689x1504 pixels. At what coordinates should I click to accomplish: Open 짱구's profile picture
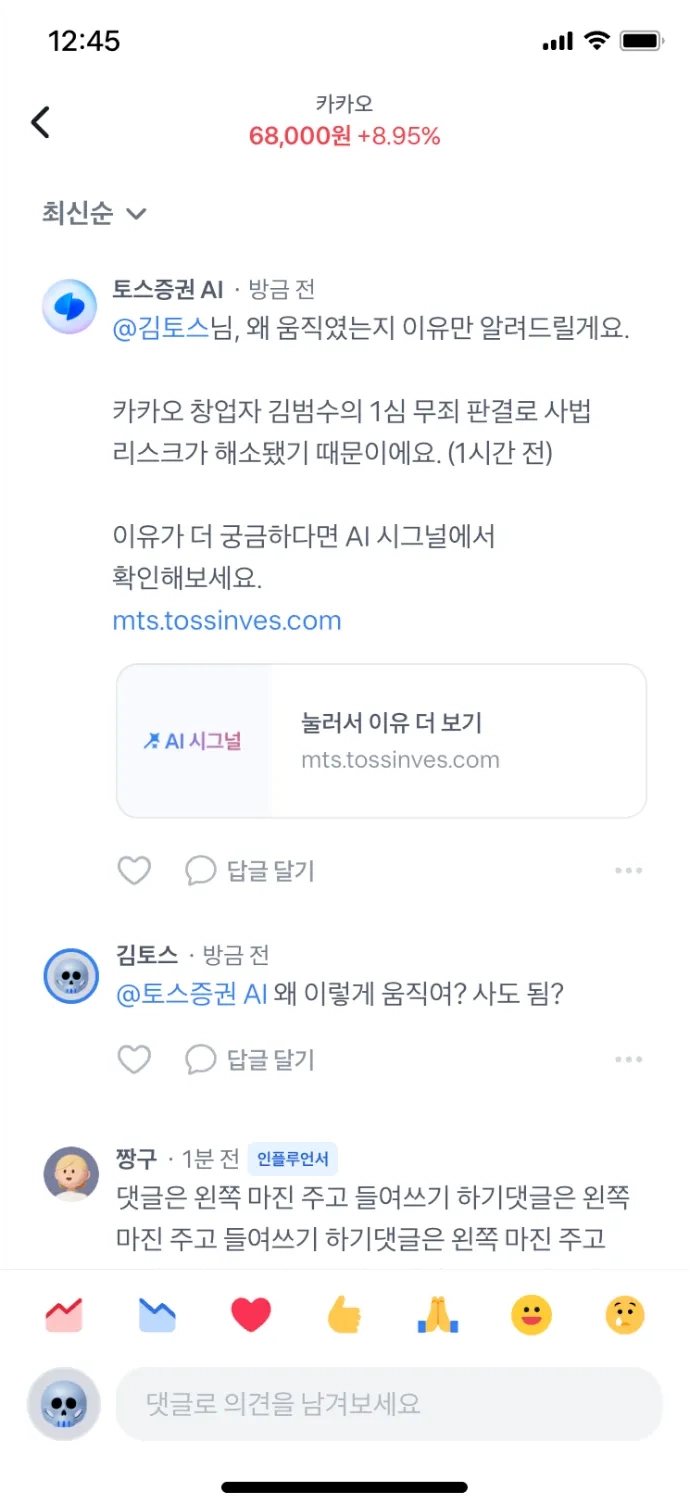71,1175
